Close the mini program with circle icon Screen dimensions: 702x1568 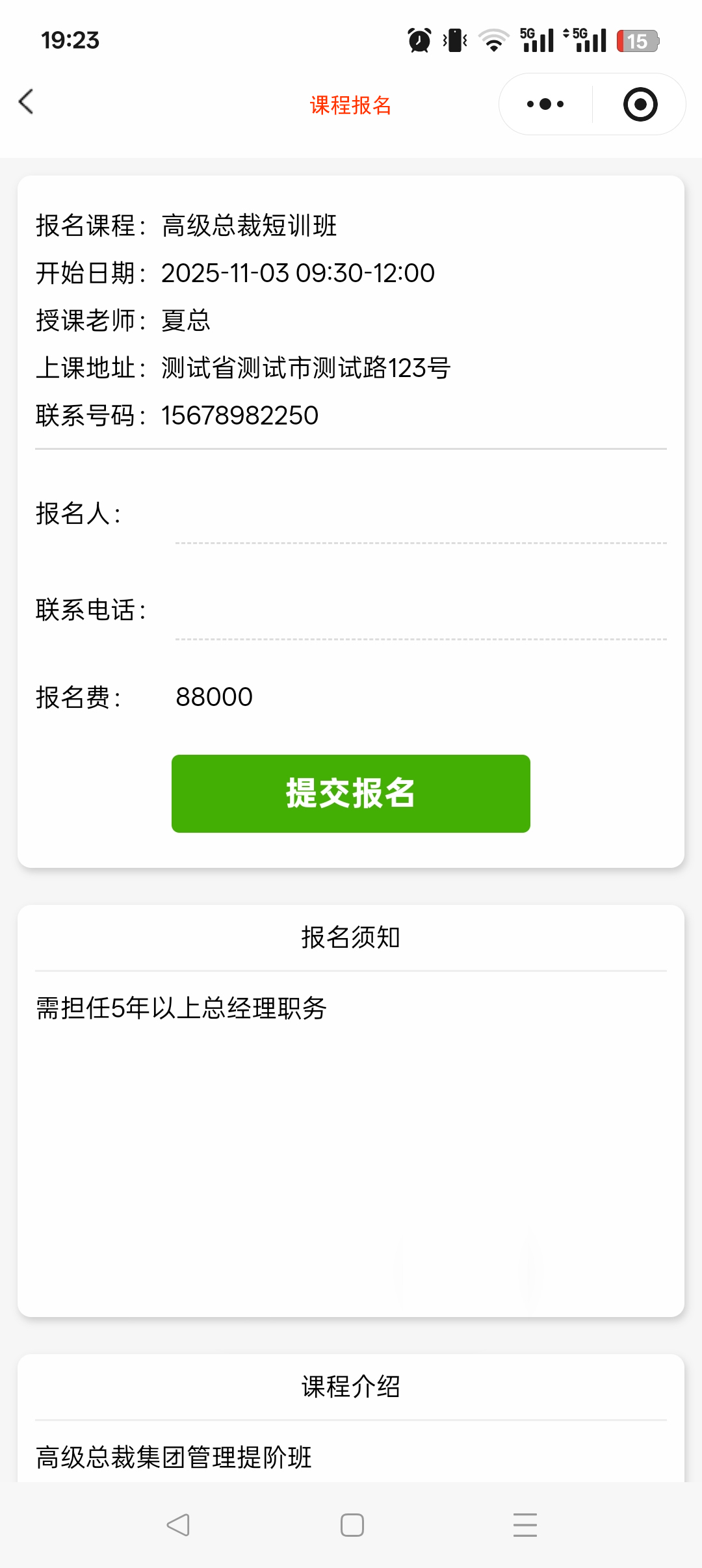(640, 104)
